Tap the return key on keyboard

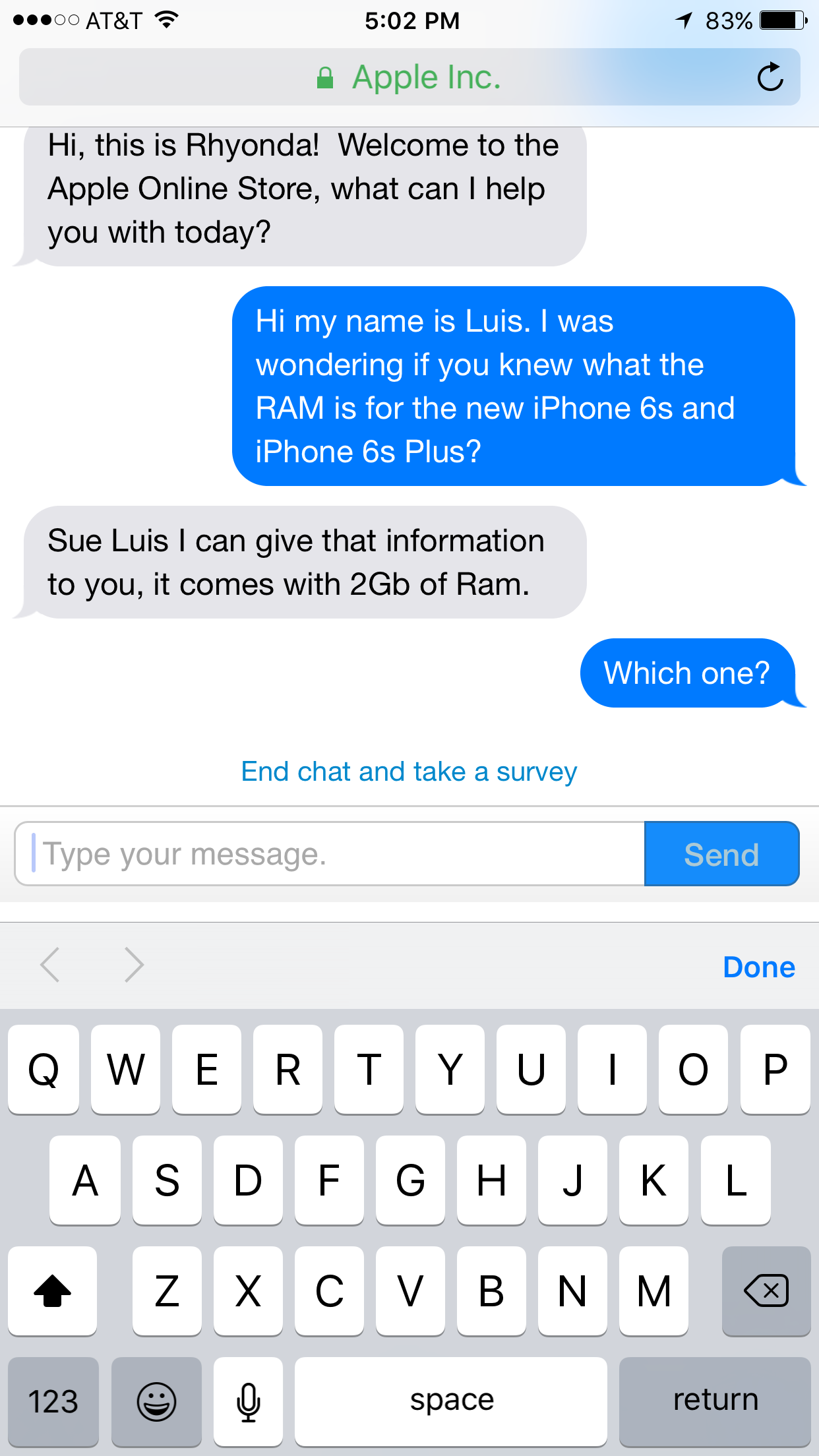point(715,1401)
